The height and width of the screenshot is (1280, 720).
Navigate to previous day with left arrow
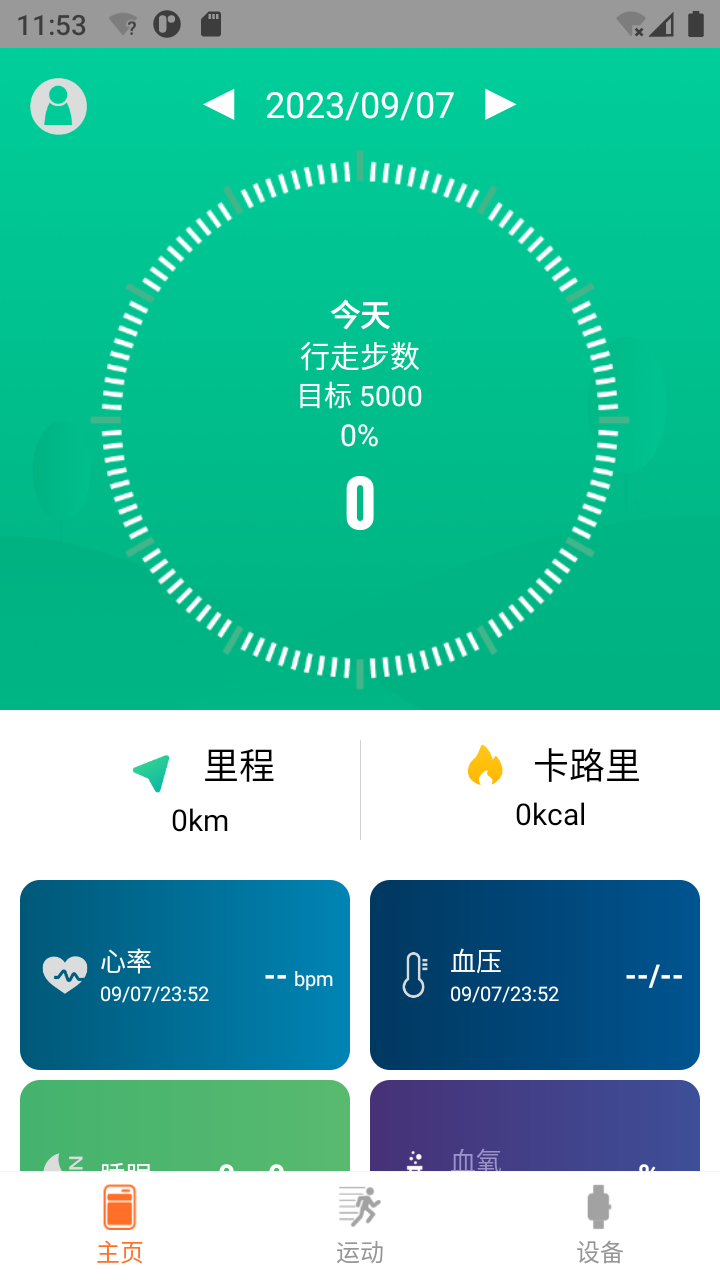(219, 103)
